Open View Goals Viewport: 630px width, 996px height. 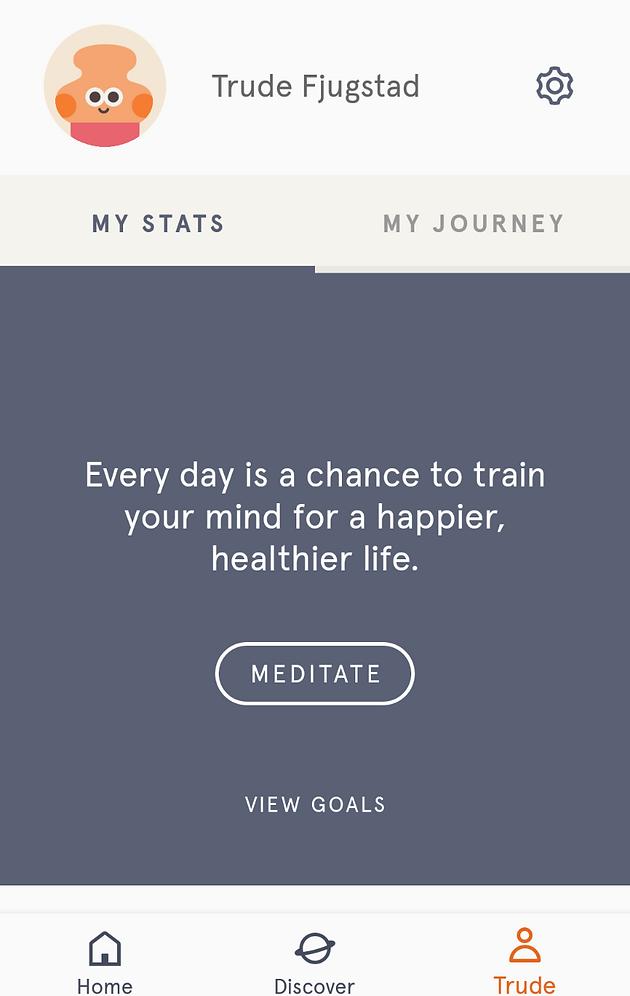(315, 804)
